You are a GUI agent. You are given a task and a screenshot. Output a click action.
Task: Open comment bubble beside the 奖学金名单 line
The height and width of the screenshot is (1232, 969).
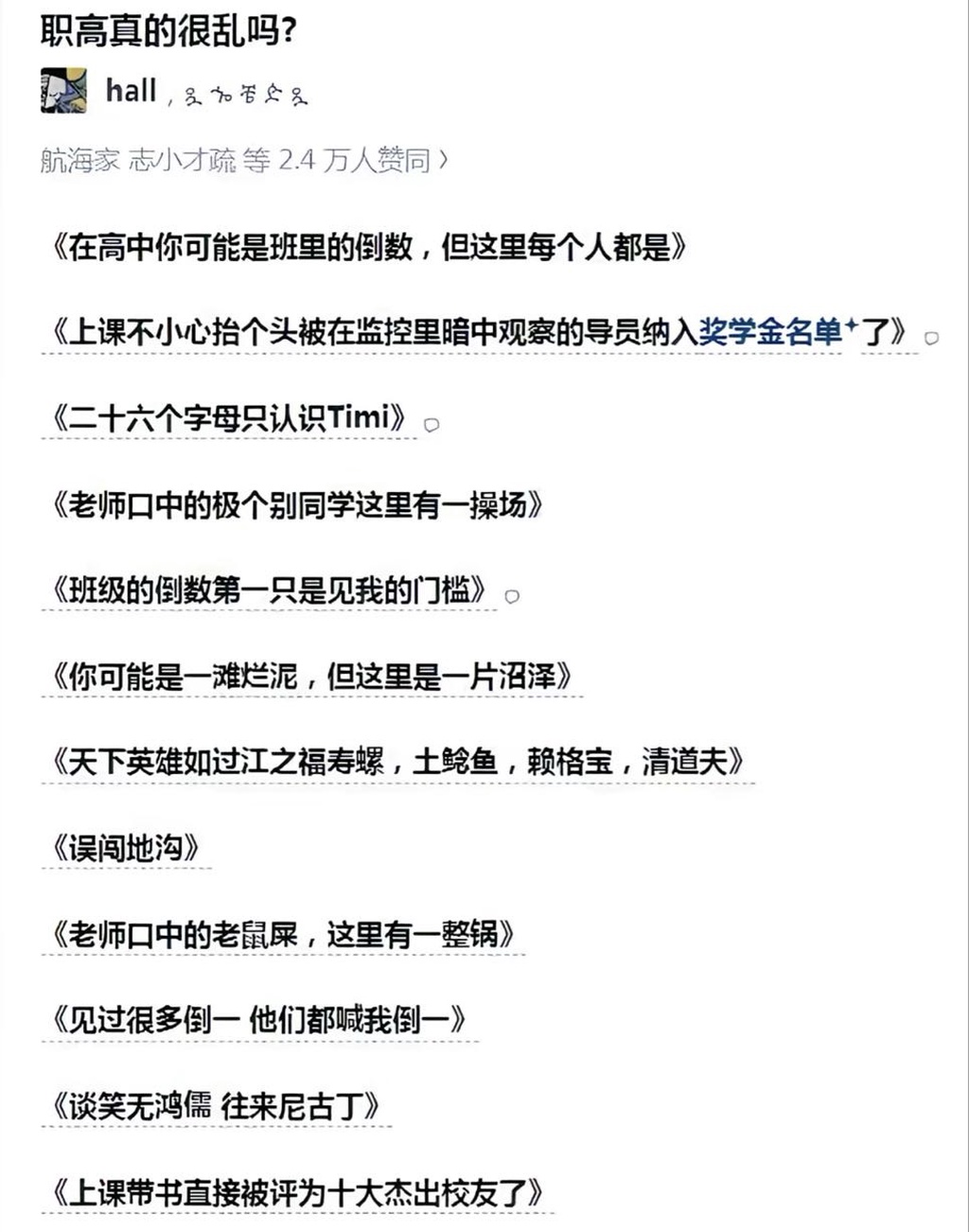pos(931,338)
